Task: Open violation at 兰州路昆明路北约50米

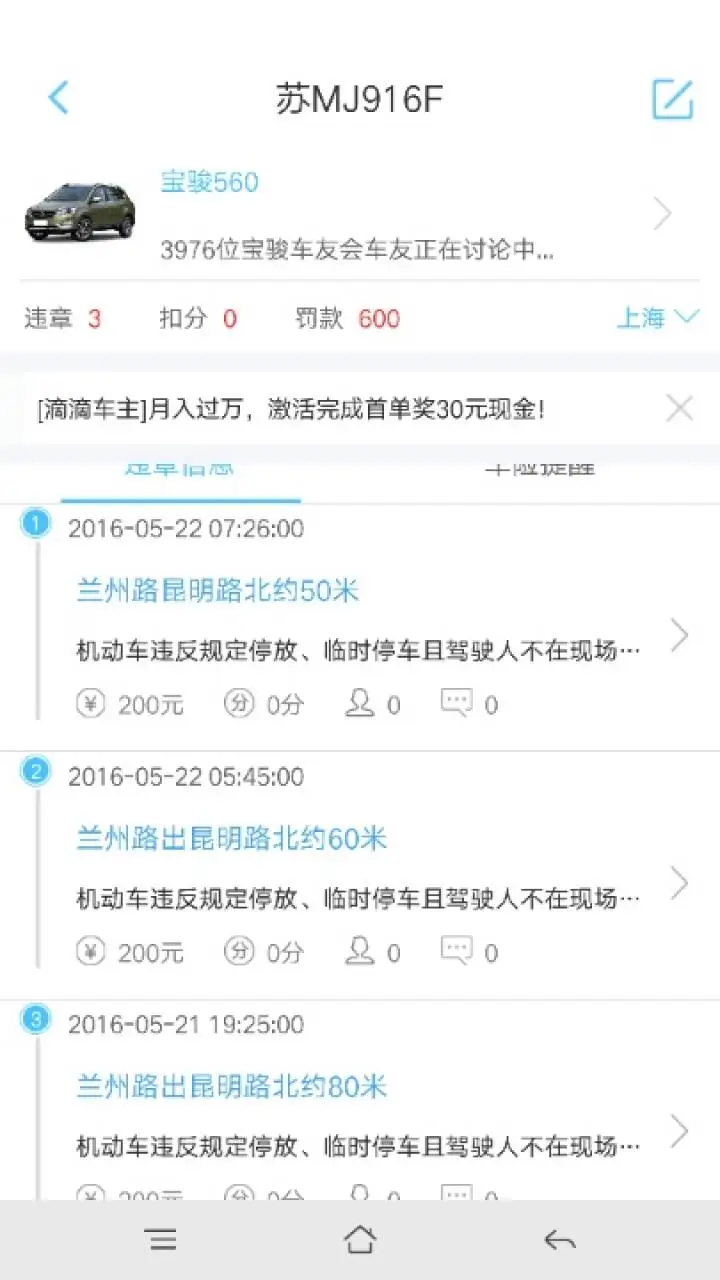Action: [360, 630]
